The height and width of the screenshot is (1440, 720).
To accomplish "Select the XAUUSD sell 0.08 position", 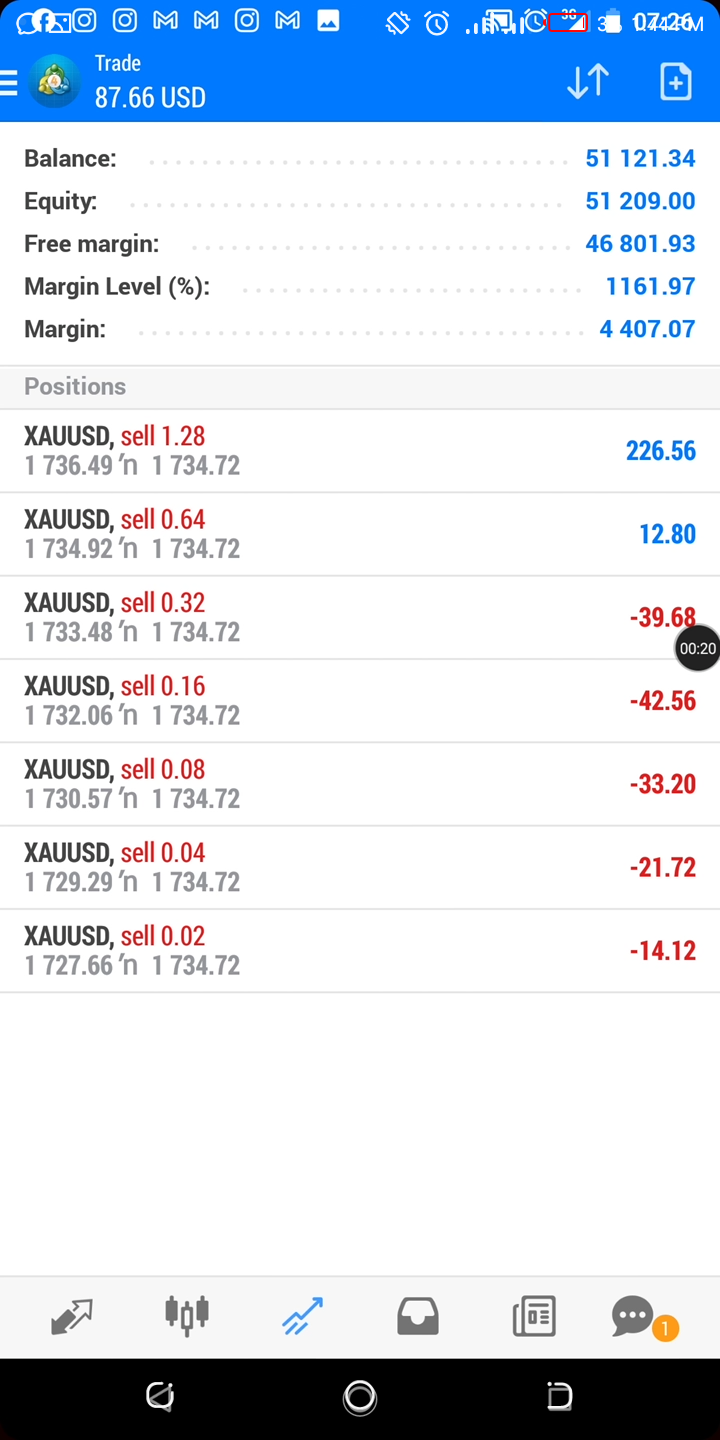I will 360,784.
